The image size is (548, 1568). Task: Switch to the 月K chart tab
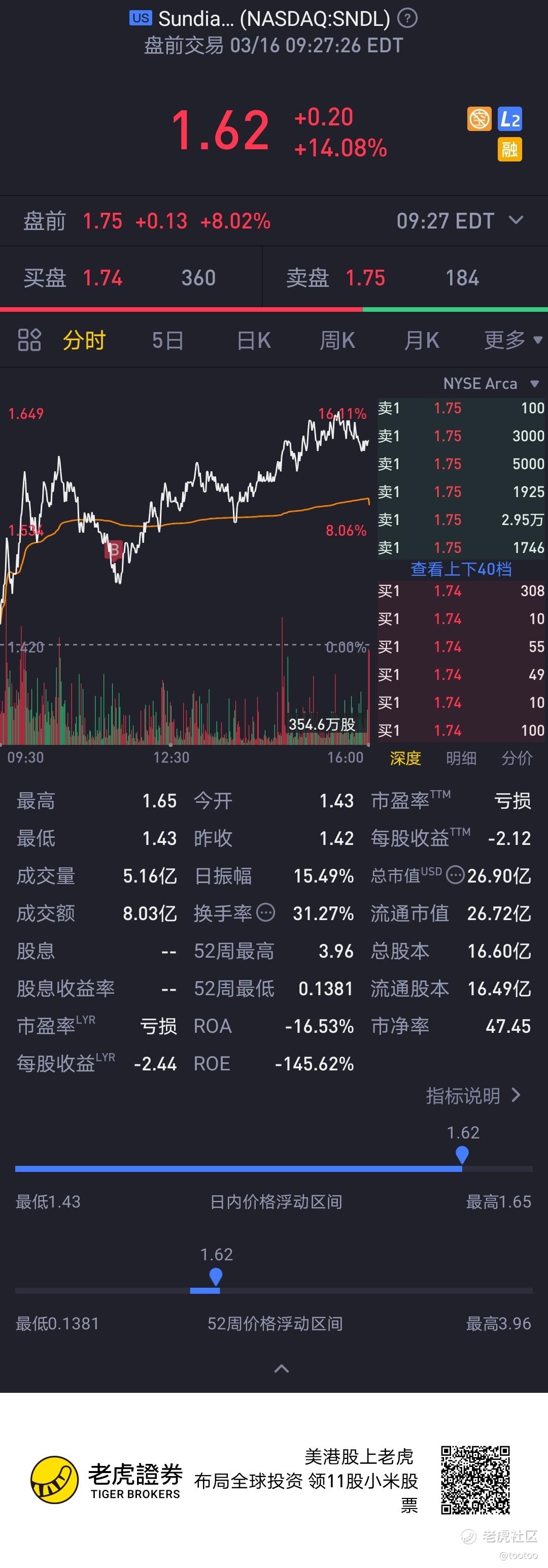[422, 340]
